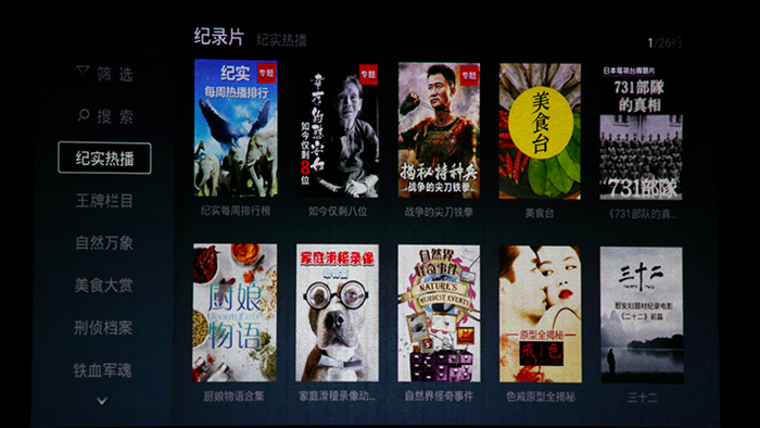760x428 pixels.
Task: Open the 三十二 documentary
Action: point(641,313)
